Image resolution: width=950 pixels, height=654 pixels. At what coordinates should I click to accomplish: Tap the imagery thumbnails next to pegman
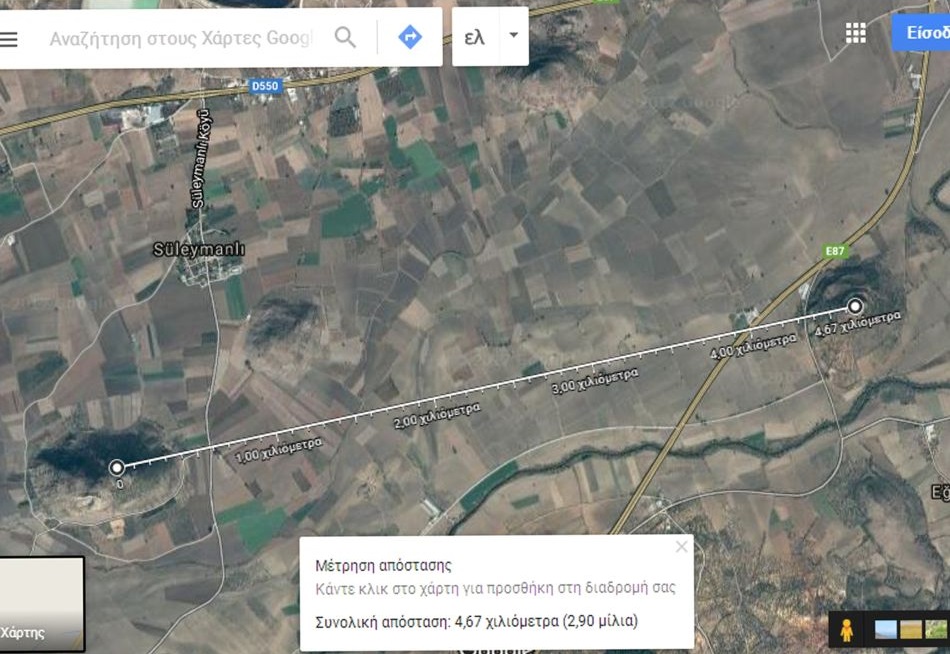coord(910,630)
